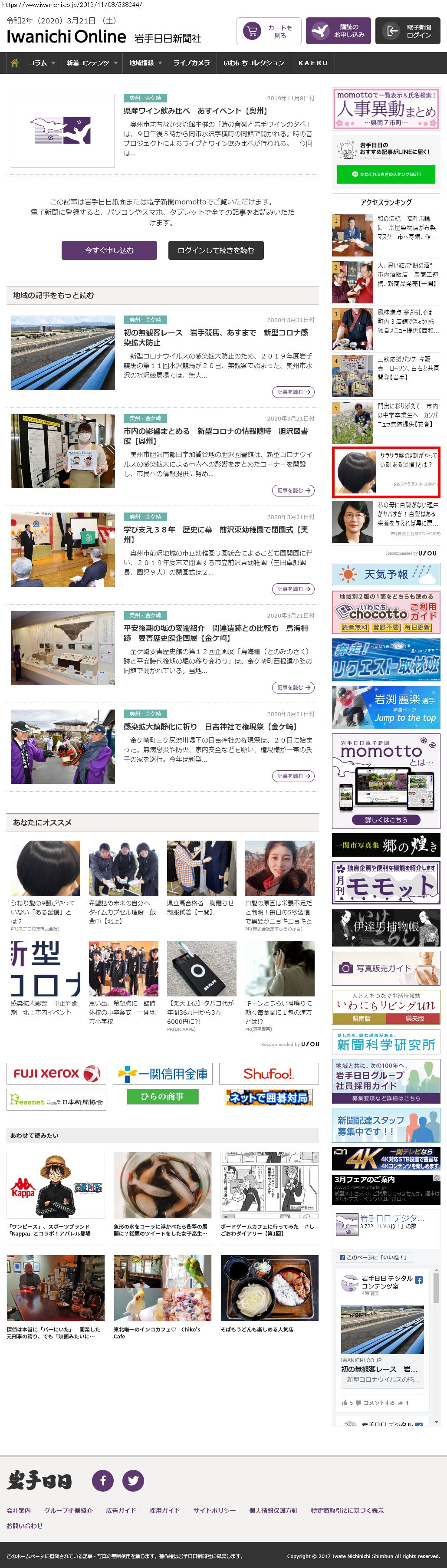
Task: Tap 今すぐ申し込む button
Action: [109, 250]
